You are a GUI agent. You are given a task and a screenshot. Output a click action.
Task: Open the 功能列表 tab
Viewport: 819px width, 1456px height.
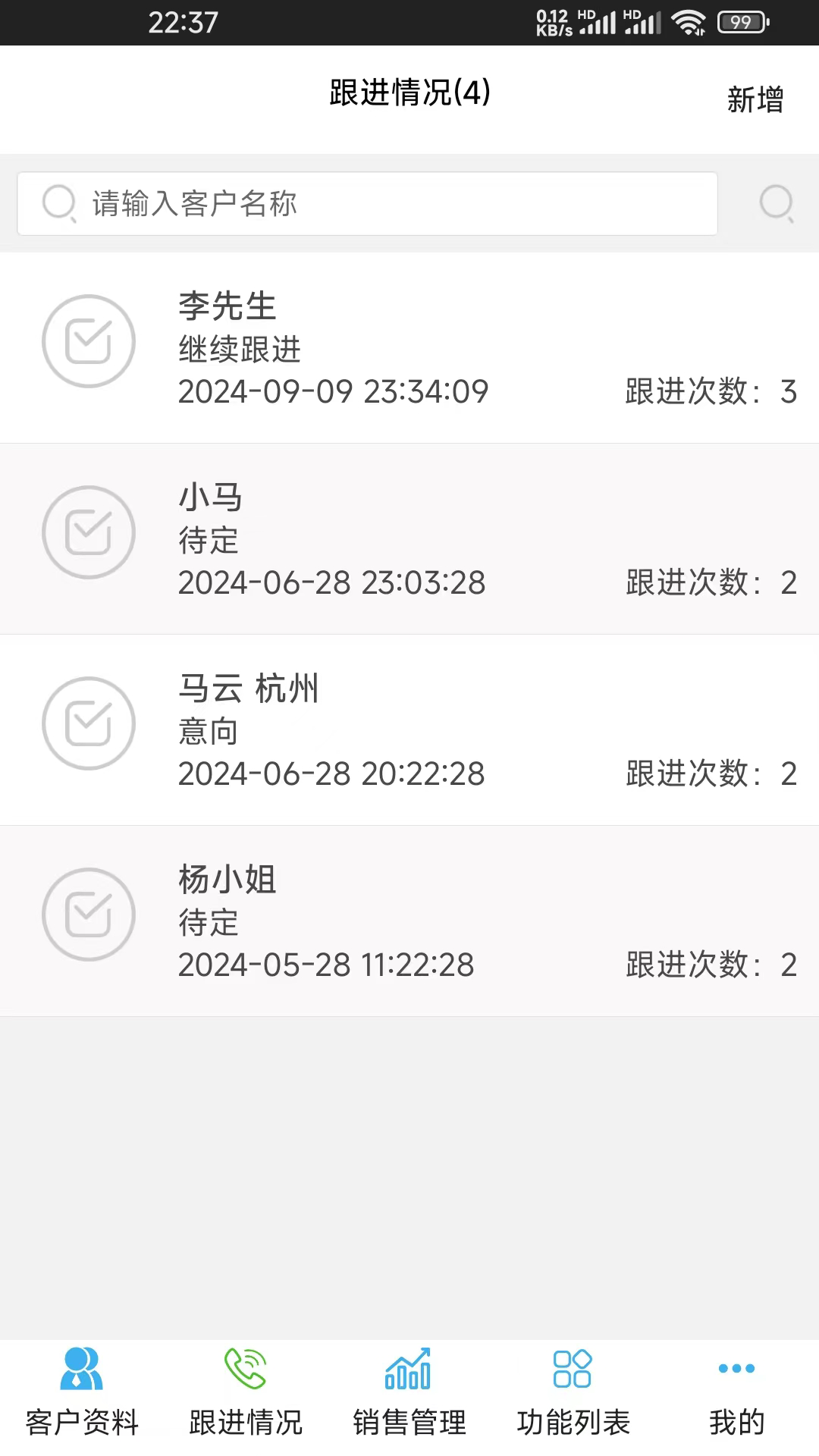tap(573, 1393)
